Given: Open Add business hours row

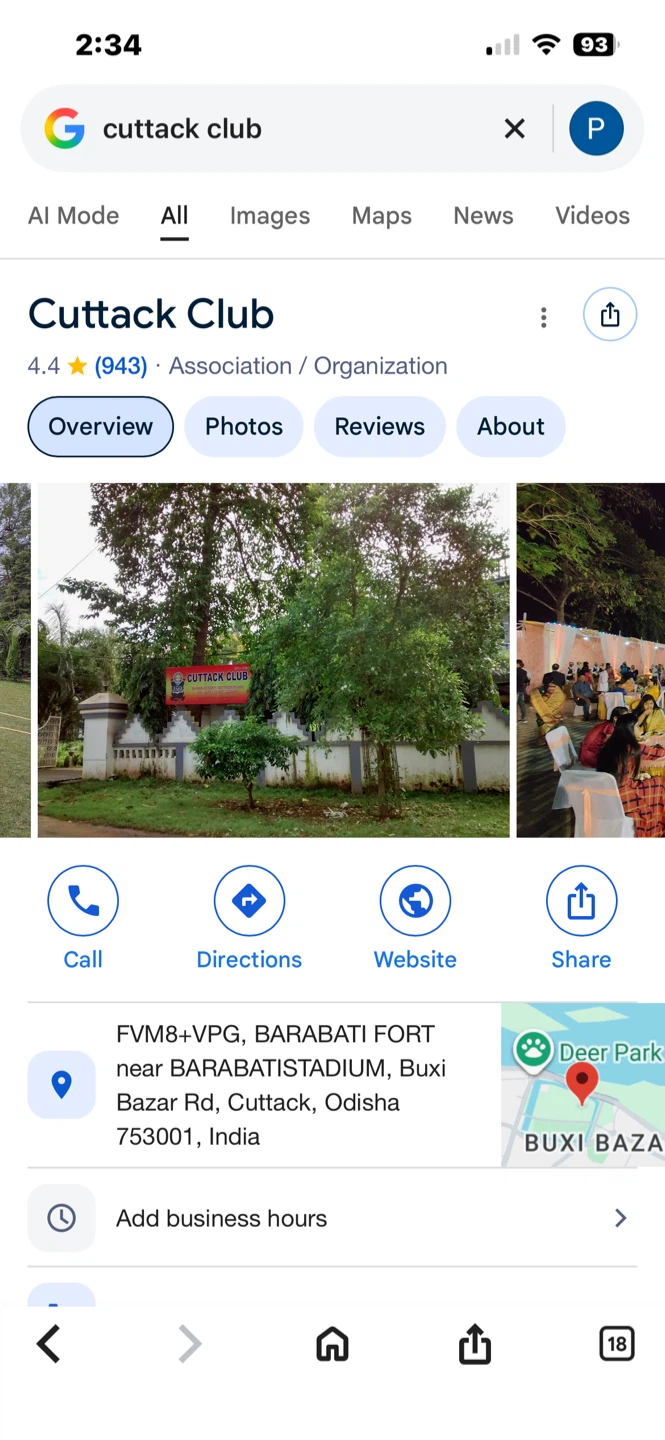Looking at the screenshot, I should tap(330, 1218).
